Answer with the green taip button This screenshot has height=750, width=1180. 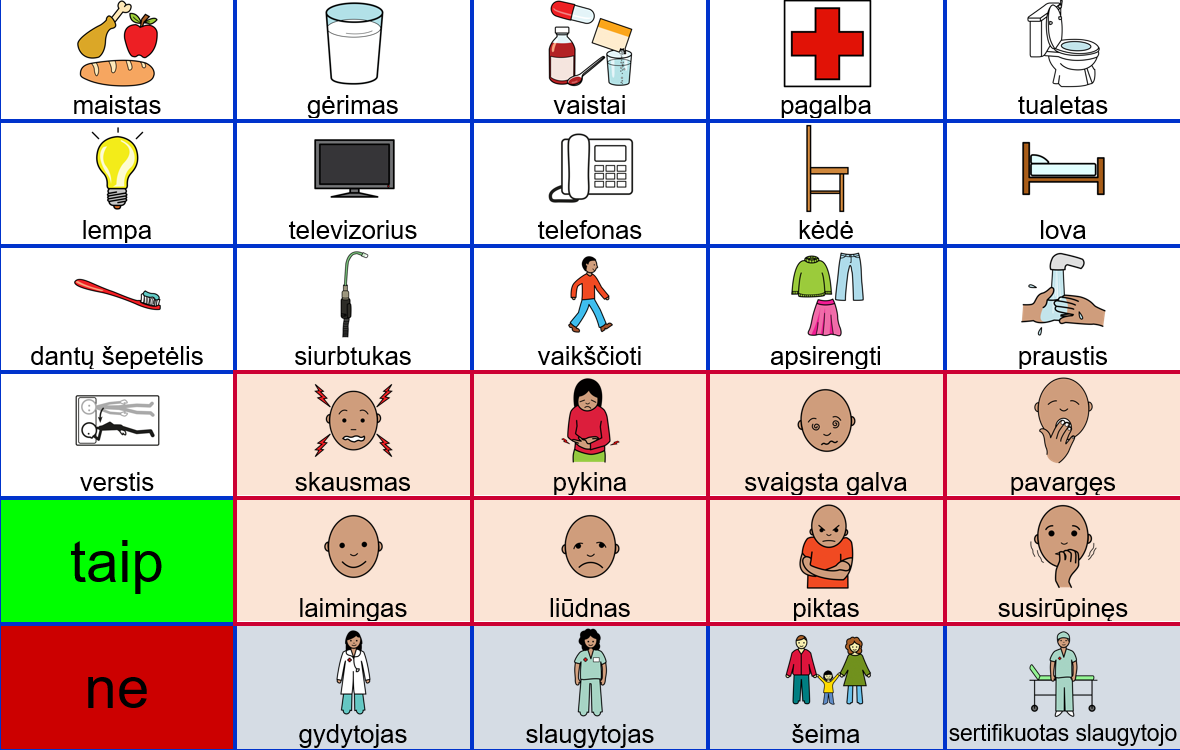pos(117,562)
